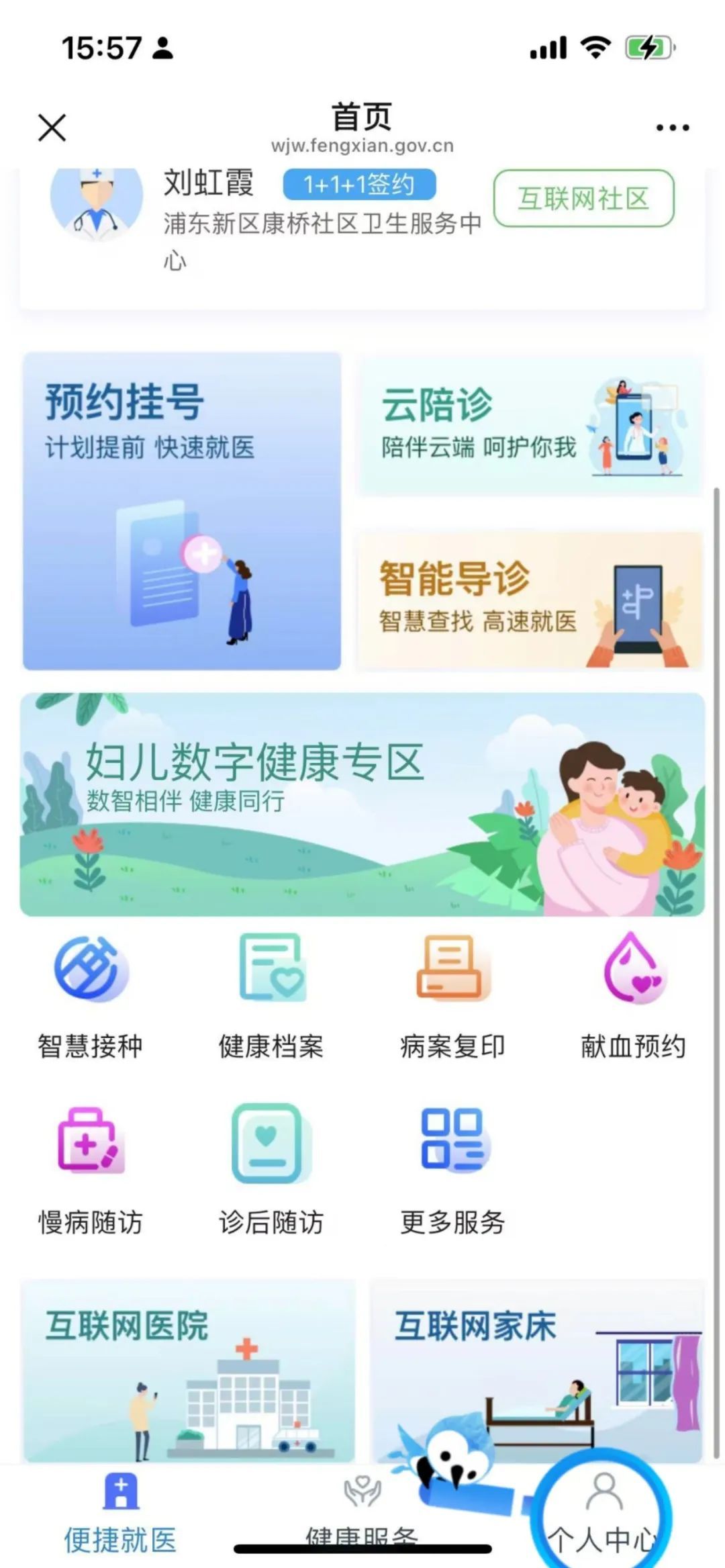The width and height of the screenshot is (725, 1568).
Task: Open the 预约挂号 appointment card
Action: point(182,511)
